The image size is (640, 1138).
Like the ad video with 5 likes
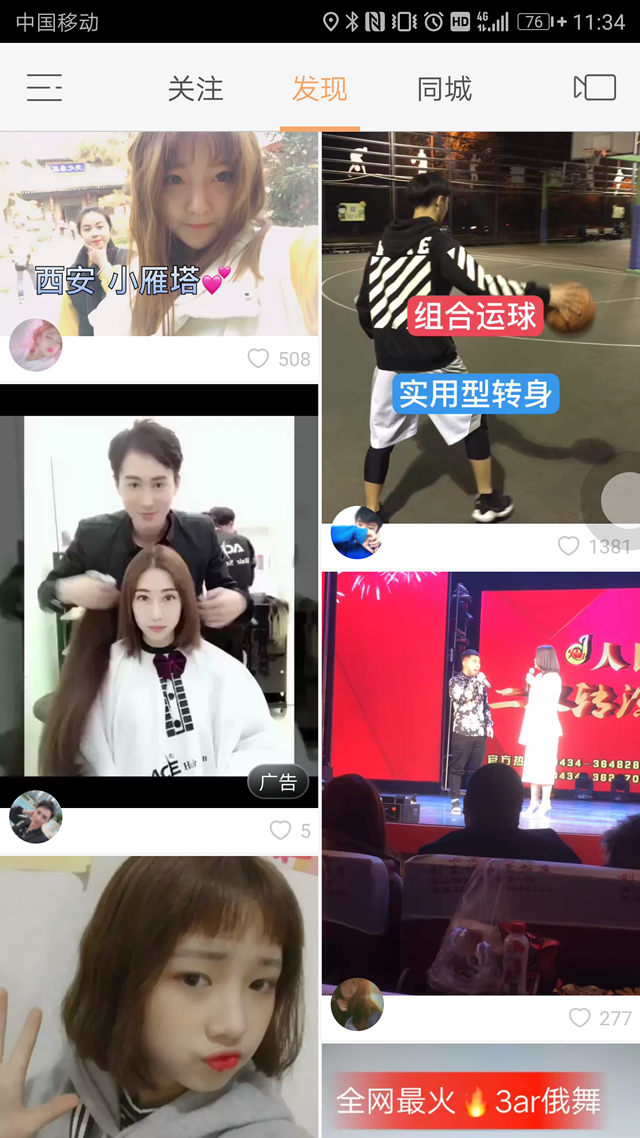[281, 830]
